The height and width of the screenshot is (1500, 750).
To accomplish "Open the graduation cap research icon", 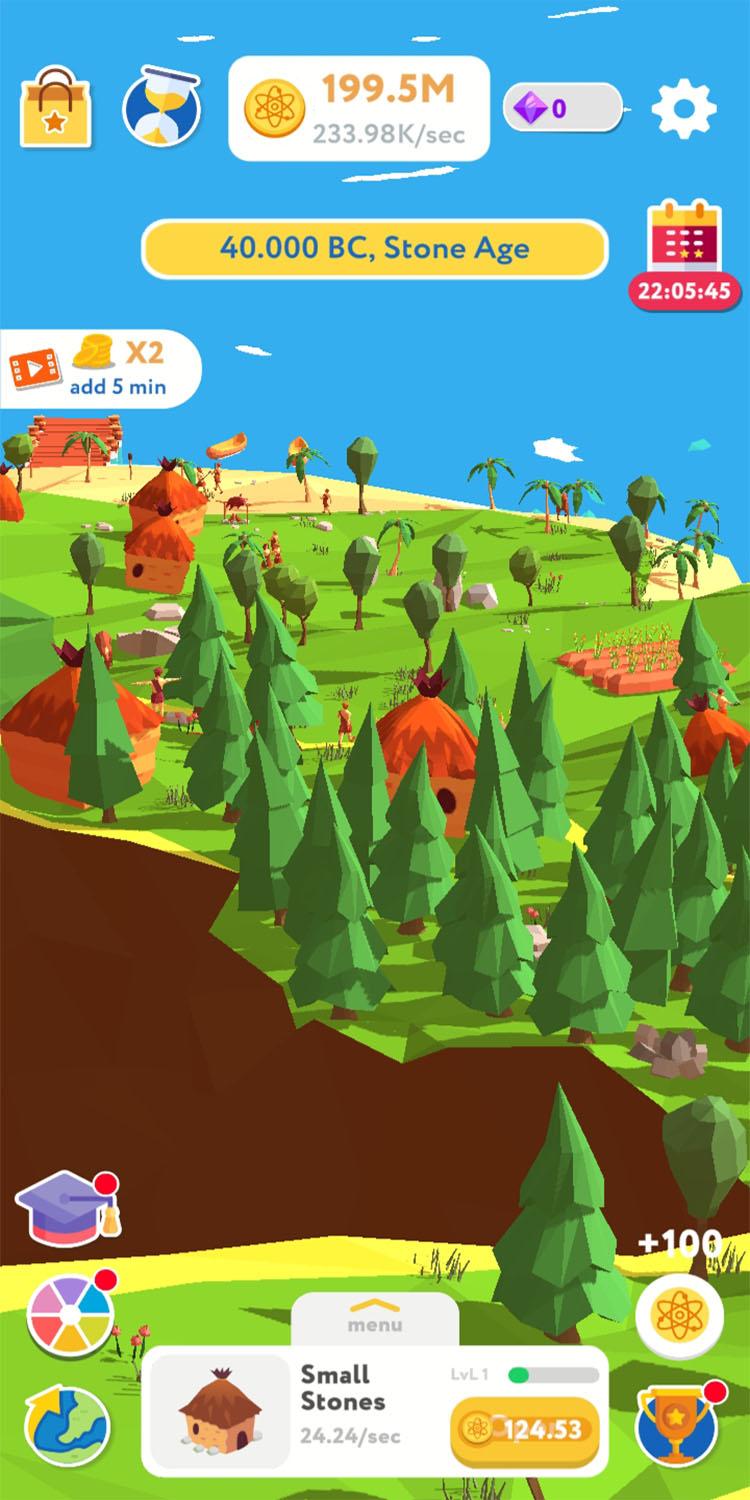I will (64, 1208).
